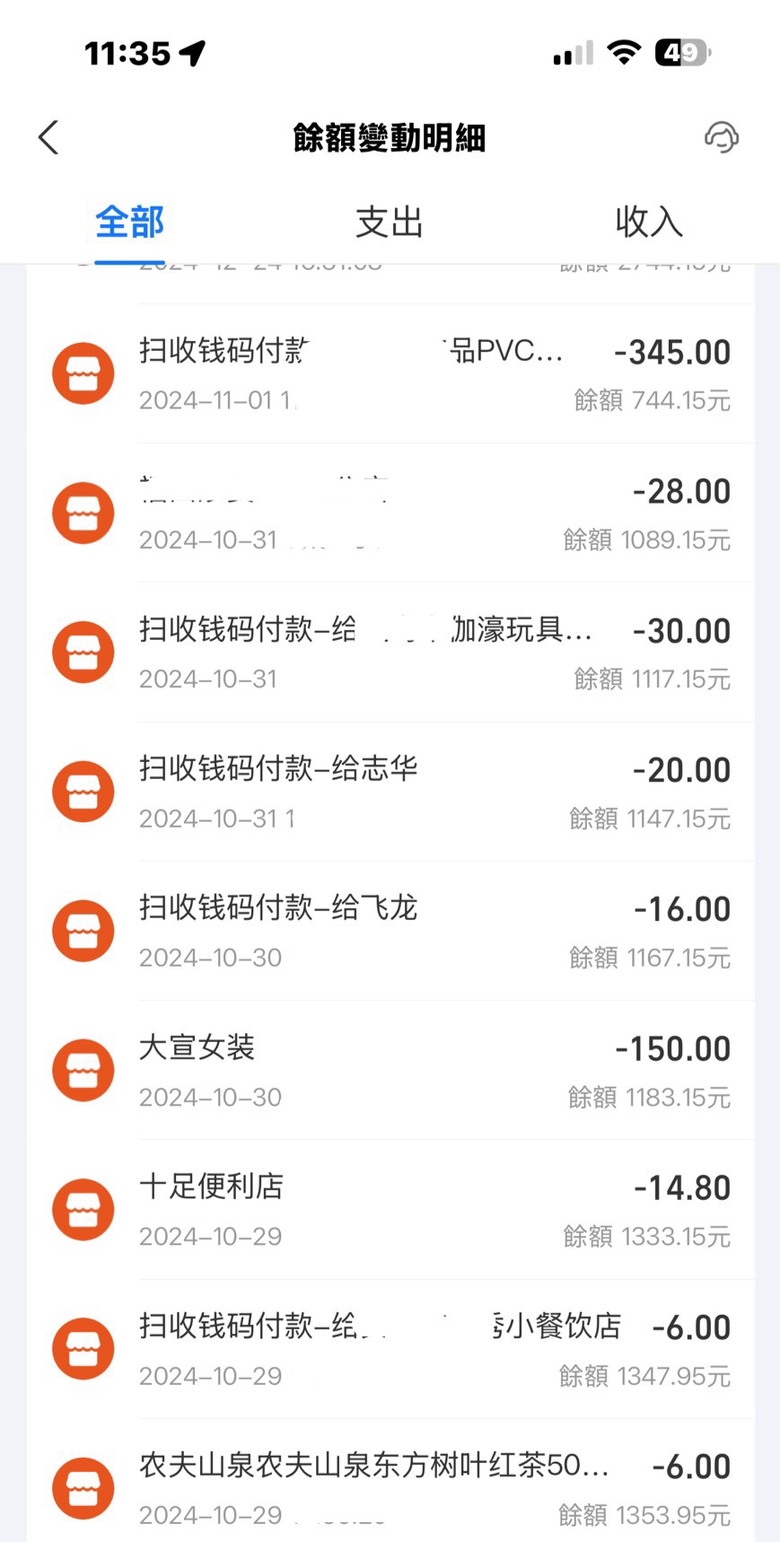Open the 大宣女装 transaction
Viewport: 780px width, 1542px height.
coord(391,1070)
